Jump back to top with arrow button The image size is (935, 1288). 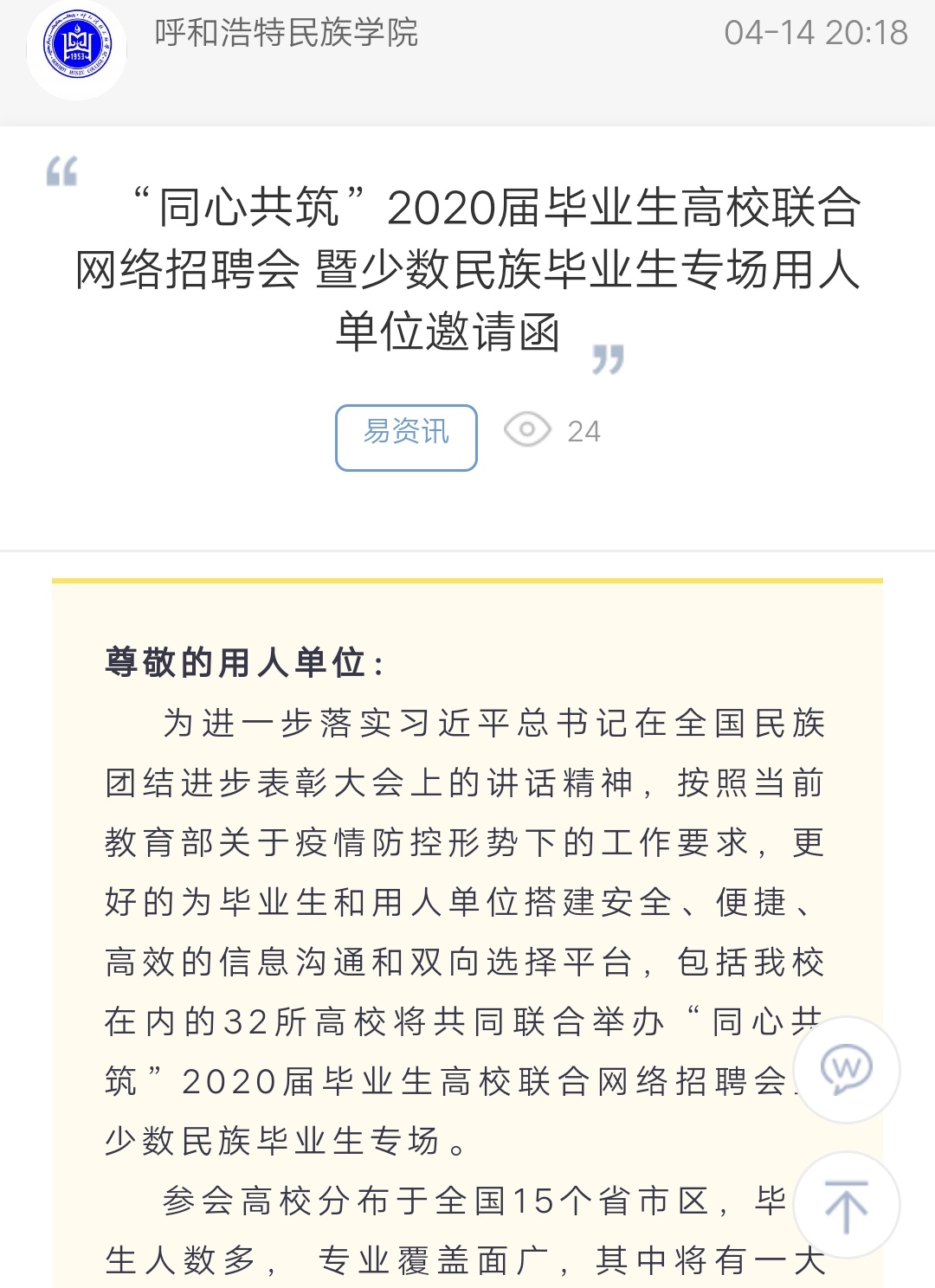coord(846,1205)
